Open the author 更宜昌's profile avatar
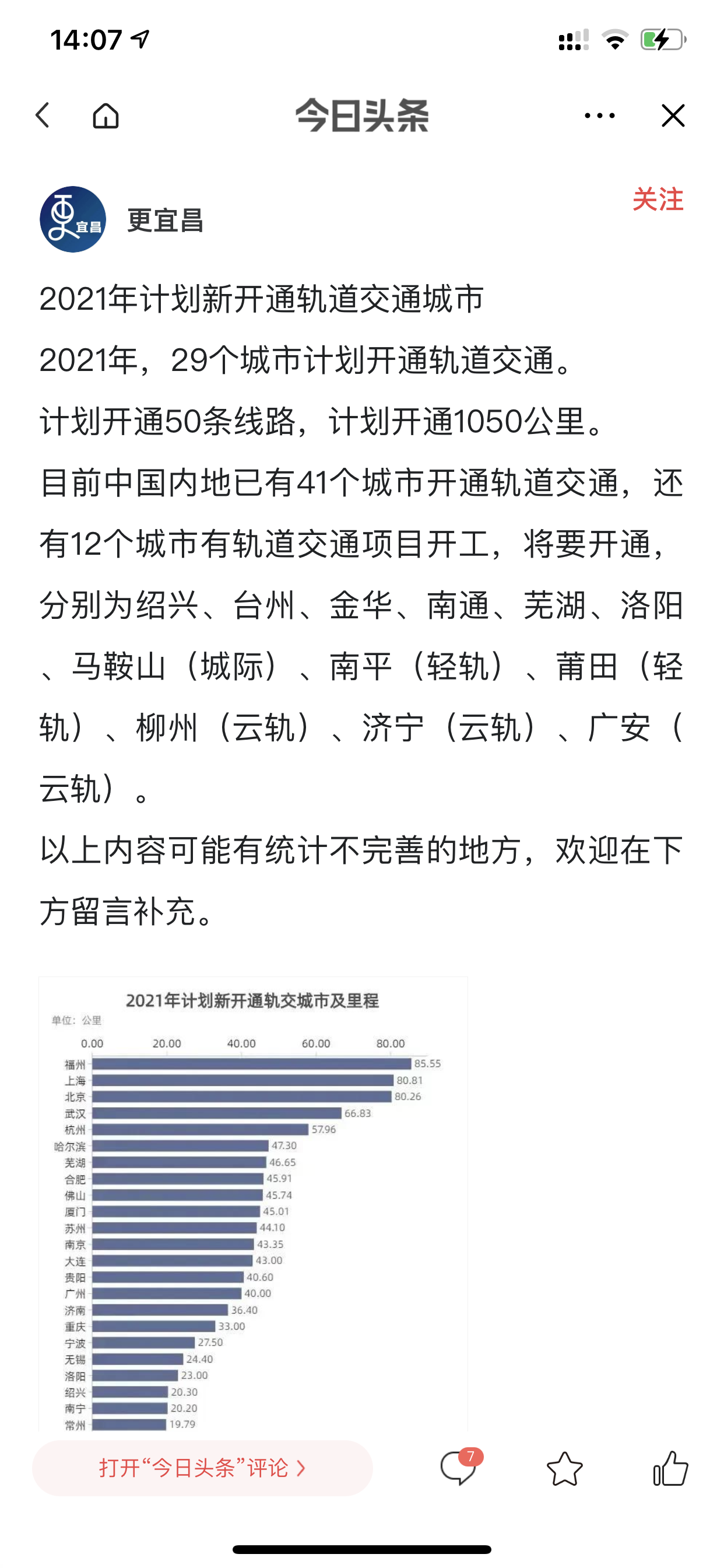 click(x=73, y=220)
